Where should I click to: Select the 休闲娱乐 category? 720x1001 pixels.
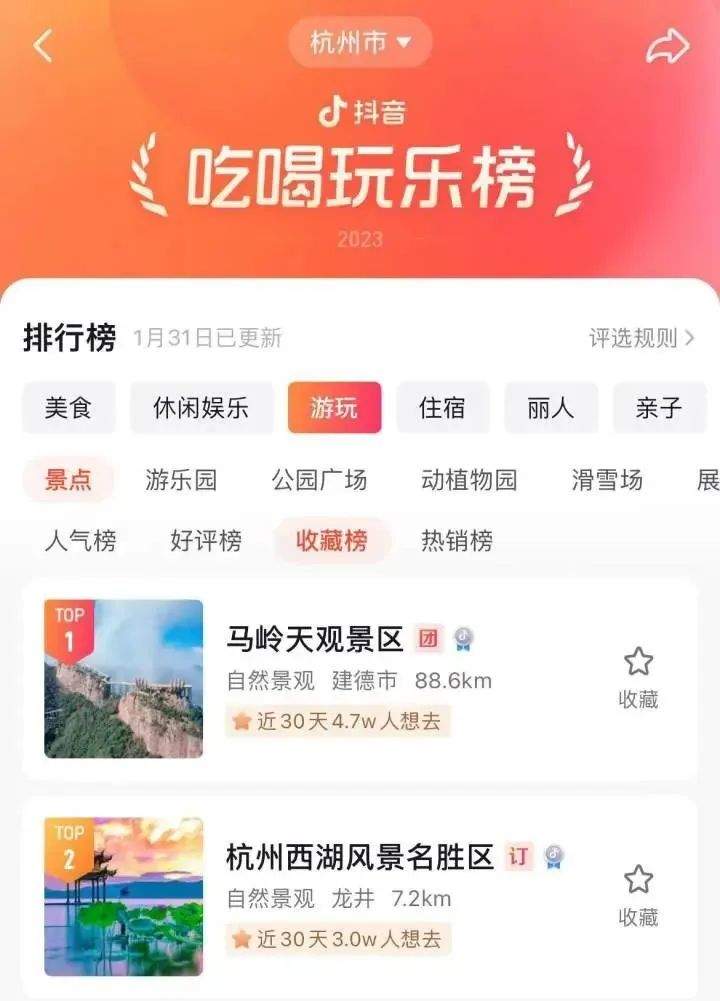201,408
